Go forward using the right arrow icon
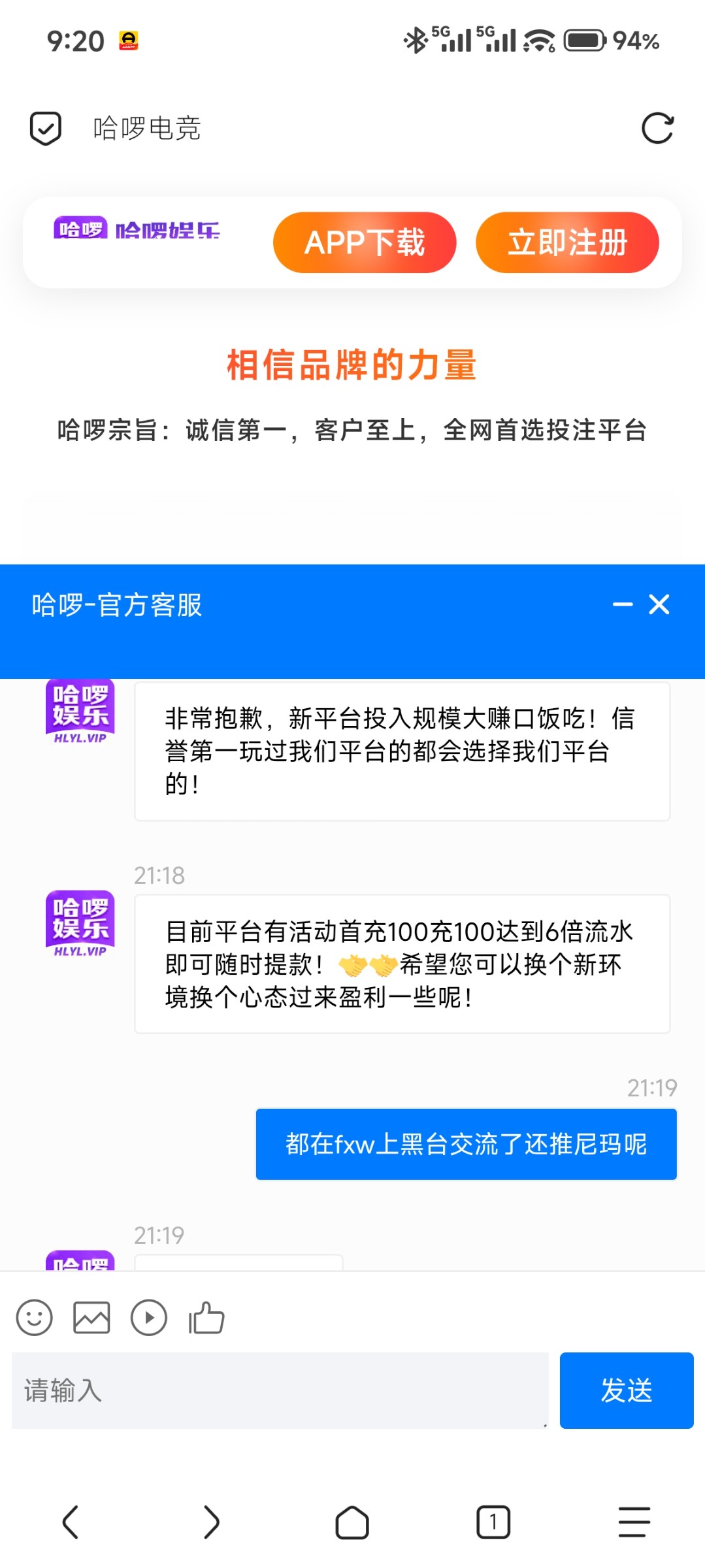Viewport: 705px width, 1568px height. 212,1522
